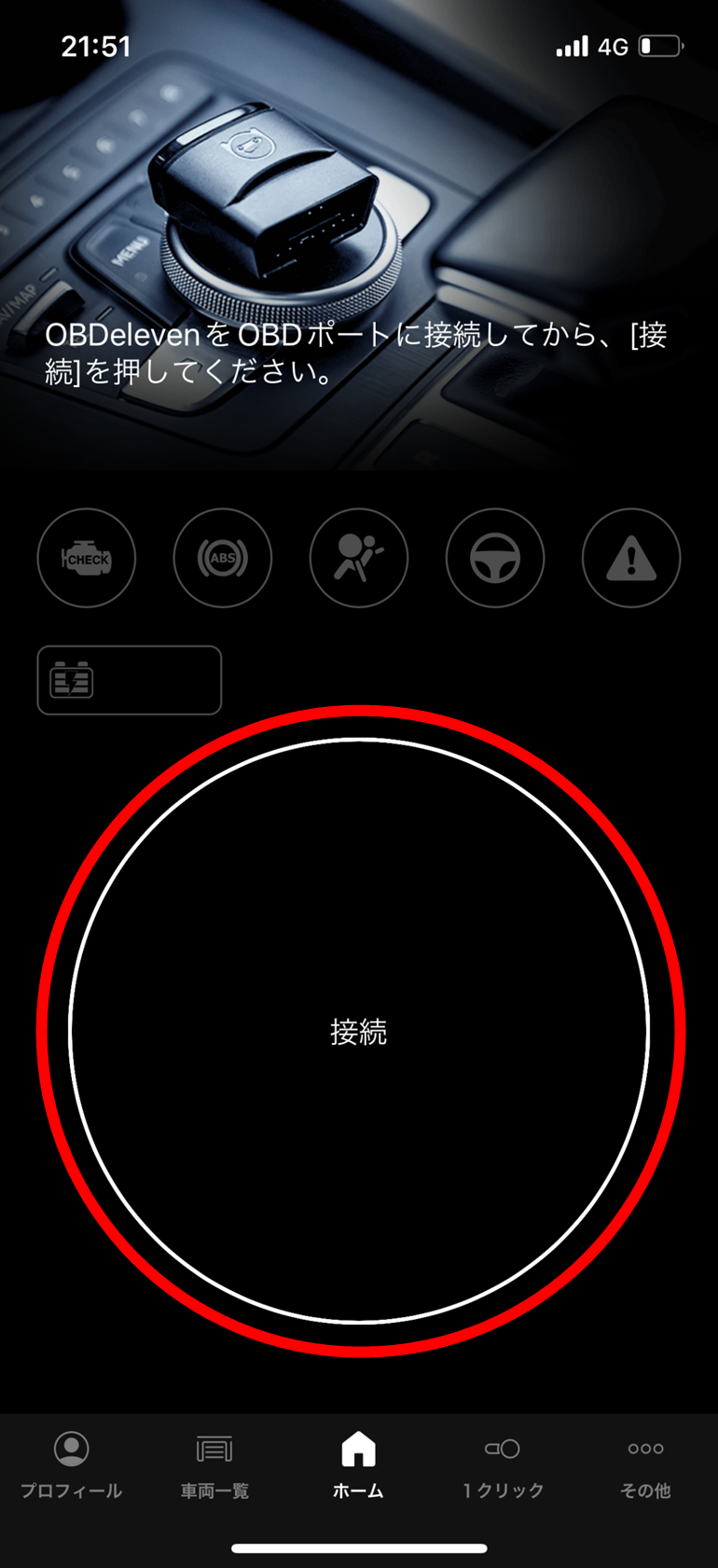The image size is (718, 1568).
Task: Open the その他 more tab
Action: click(645, 1465)
